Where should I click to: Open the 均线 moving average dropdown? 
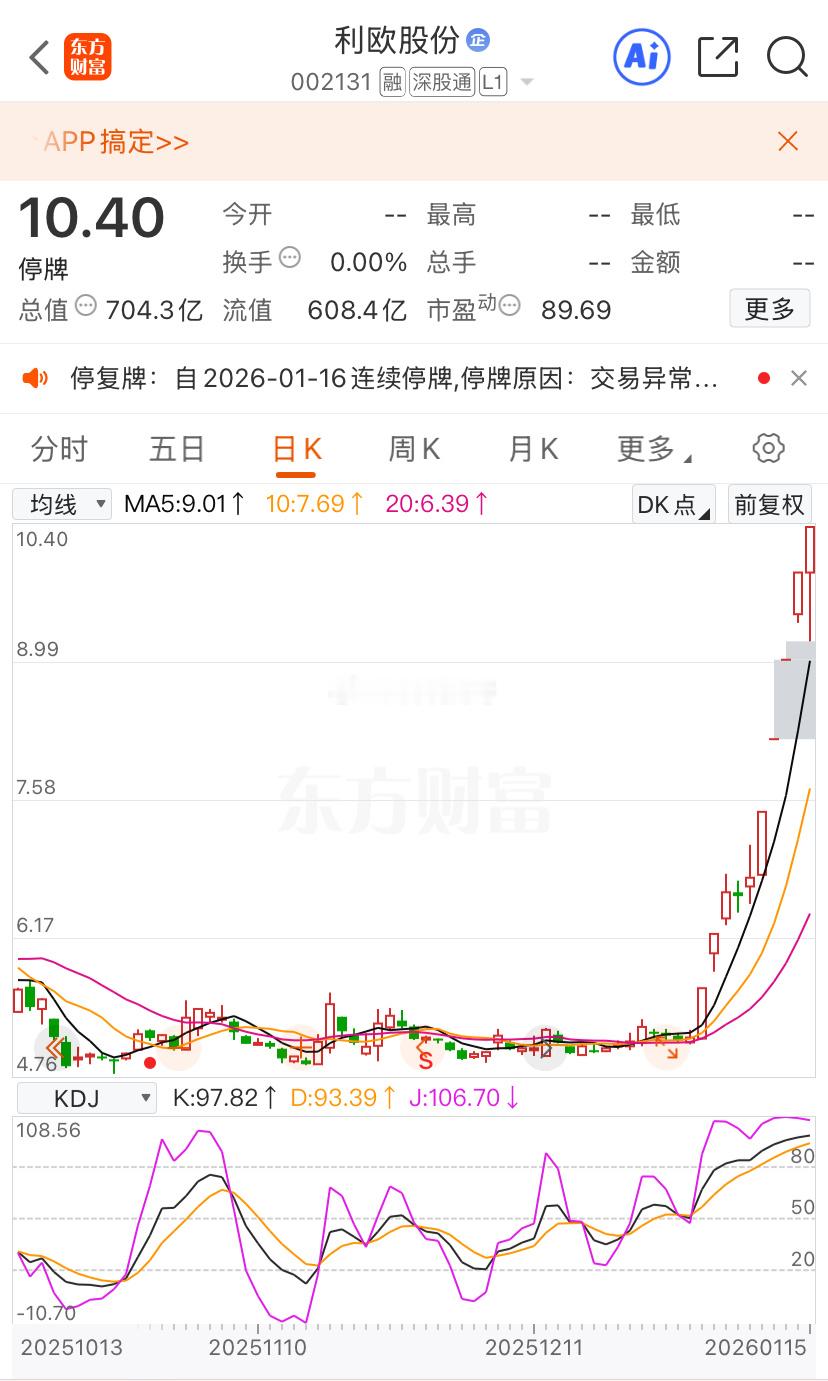(x=61, y=504)
